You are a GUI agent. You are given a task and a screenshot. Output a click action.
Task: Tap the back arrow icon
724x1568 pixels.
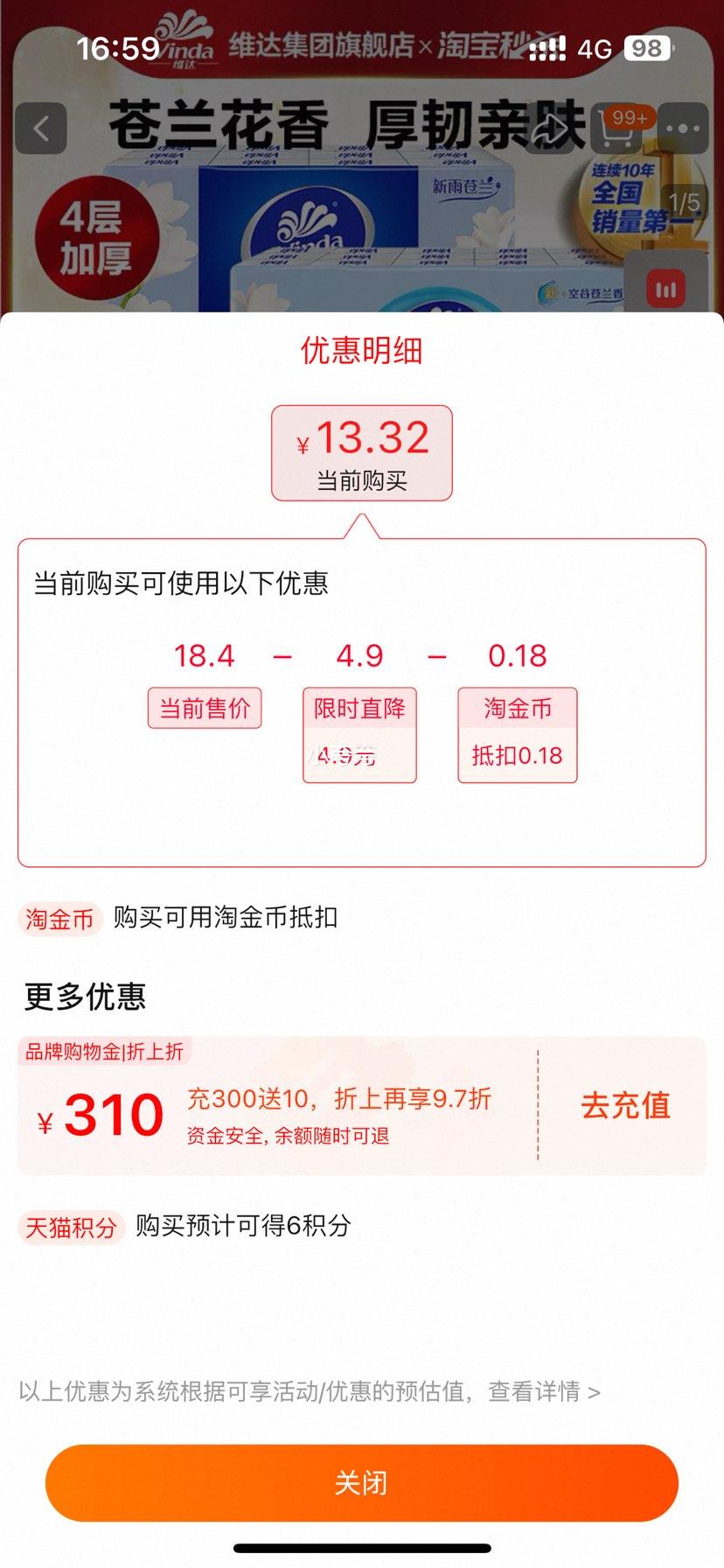[x=40, y=128]
